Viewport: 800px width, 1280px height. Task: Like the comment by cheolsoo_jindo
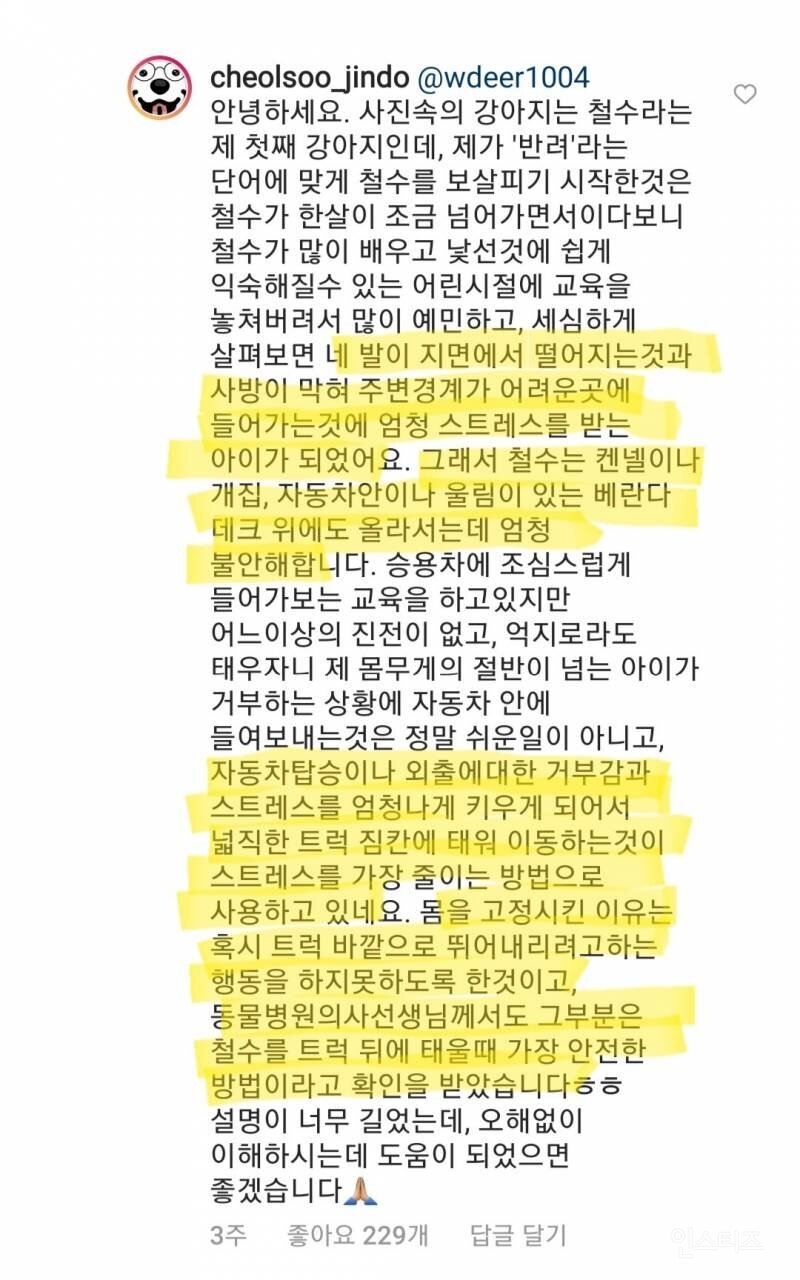click(745, 95)
